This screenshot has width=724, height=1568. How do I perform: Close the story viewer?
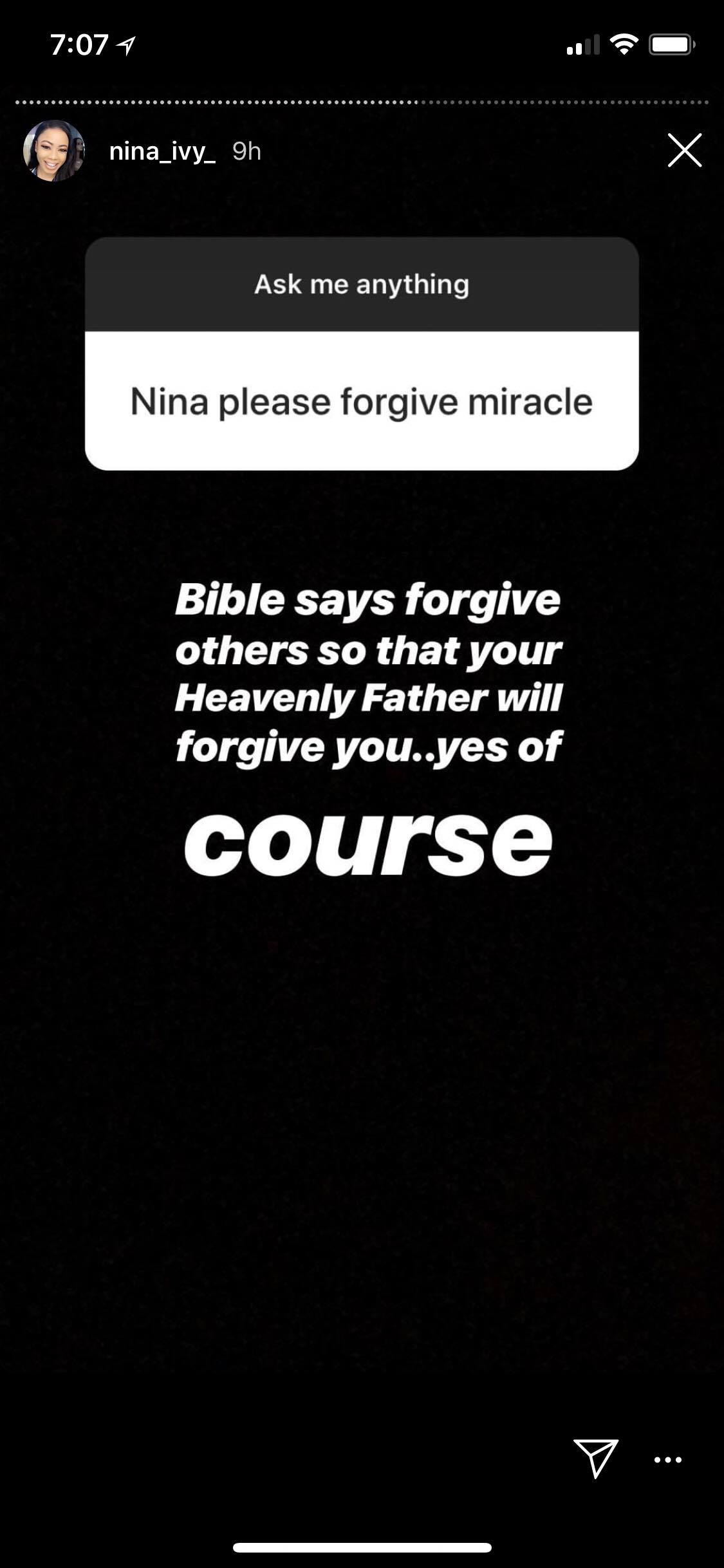coord(684,151)
